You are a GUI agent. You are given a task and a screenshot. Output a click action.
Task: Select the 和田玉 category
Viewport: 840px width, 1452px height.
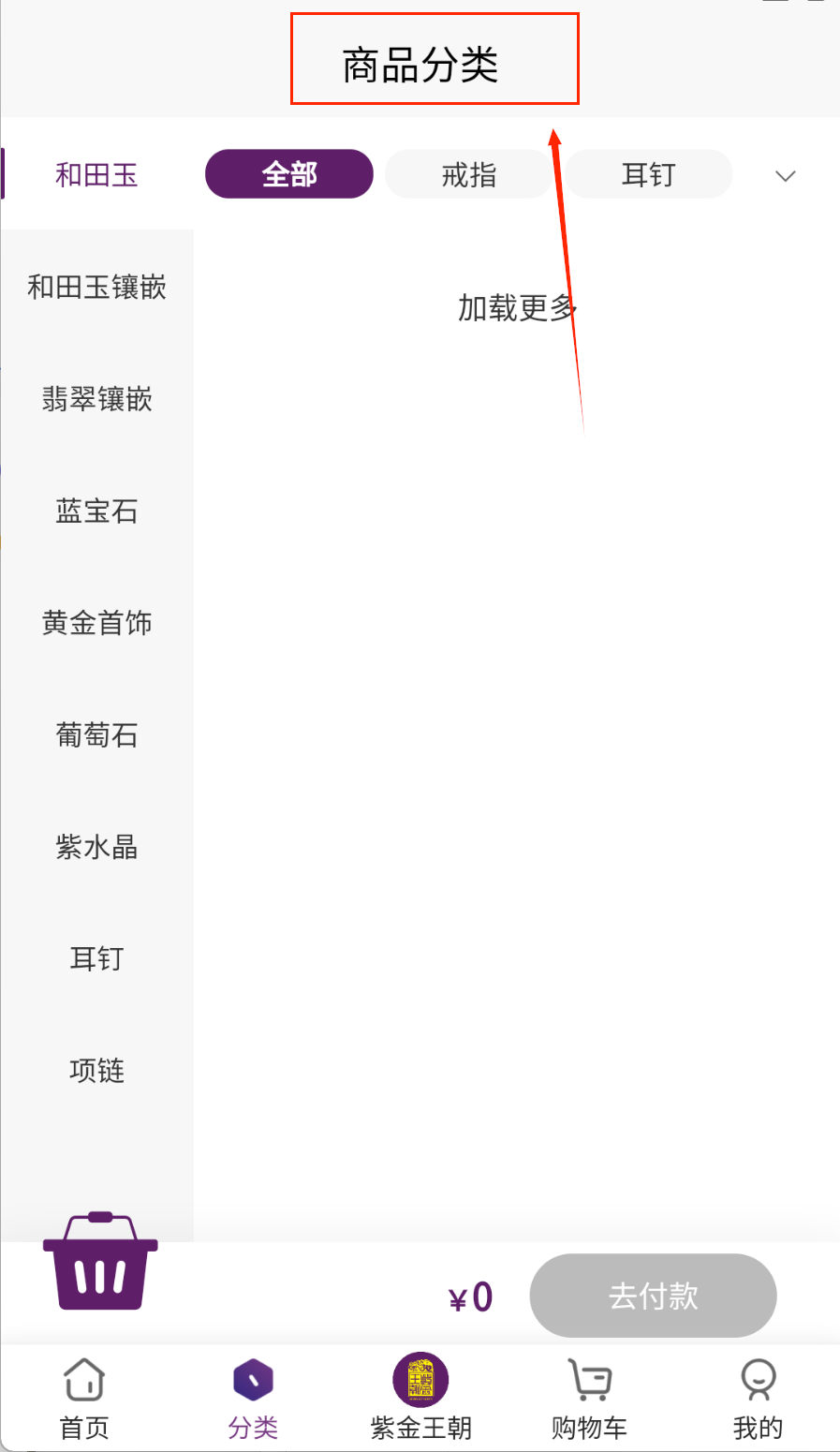(96, 175)
